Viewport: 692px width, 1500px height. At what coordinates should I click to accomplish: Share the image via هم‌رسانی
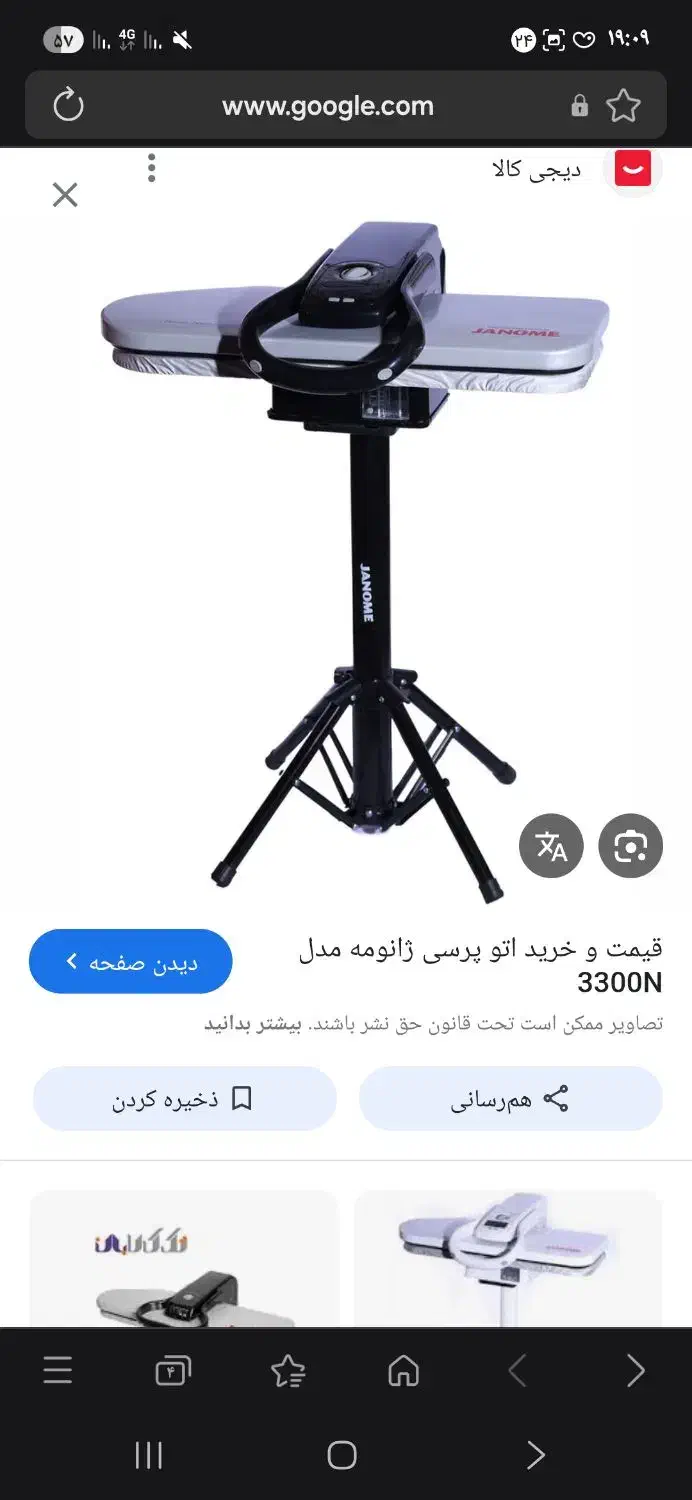click(x=510, y=1099)
